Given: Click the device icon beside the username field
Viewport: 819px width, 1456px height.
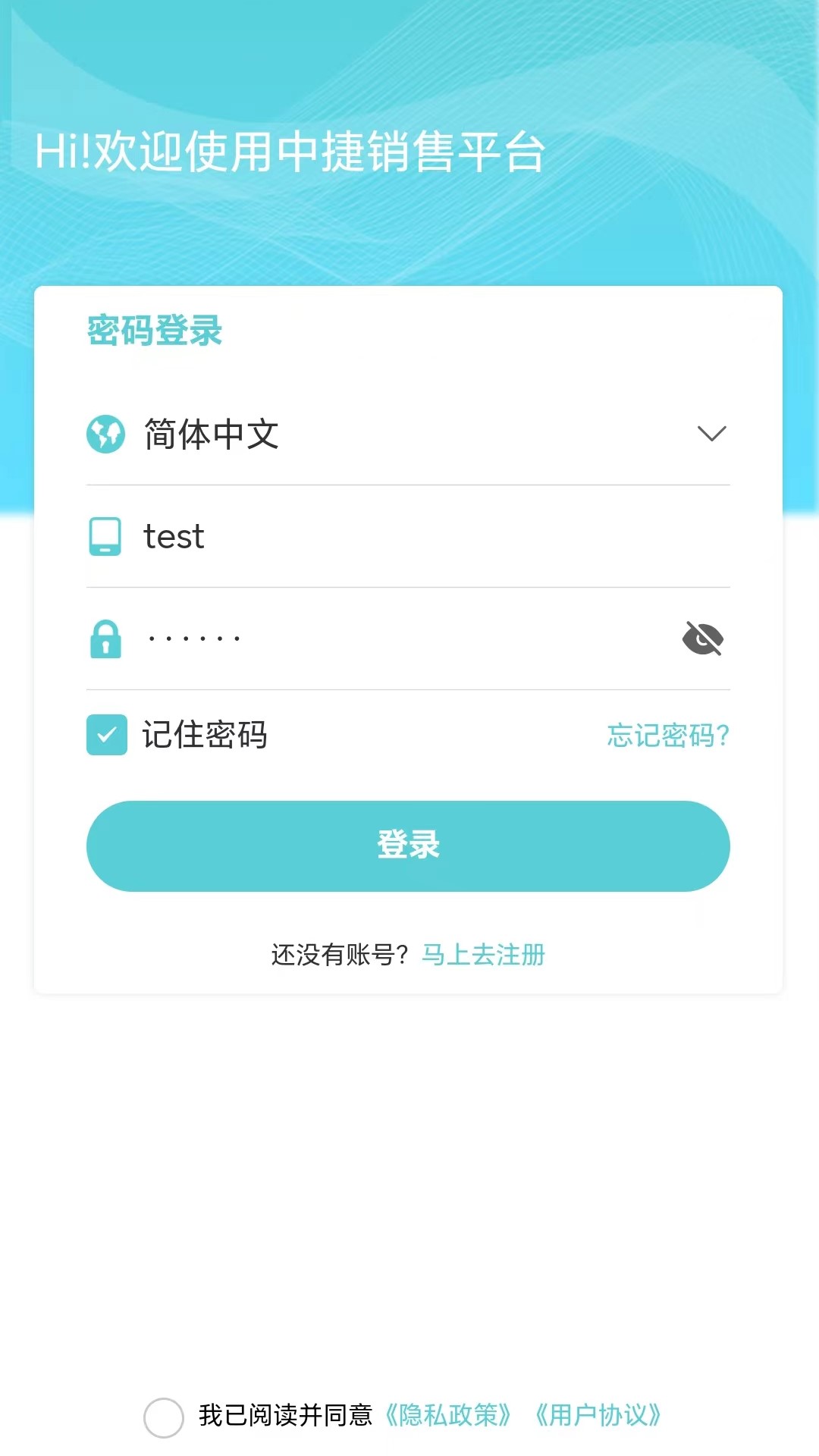Looking at the screenshot, I should click(106, 537).
